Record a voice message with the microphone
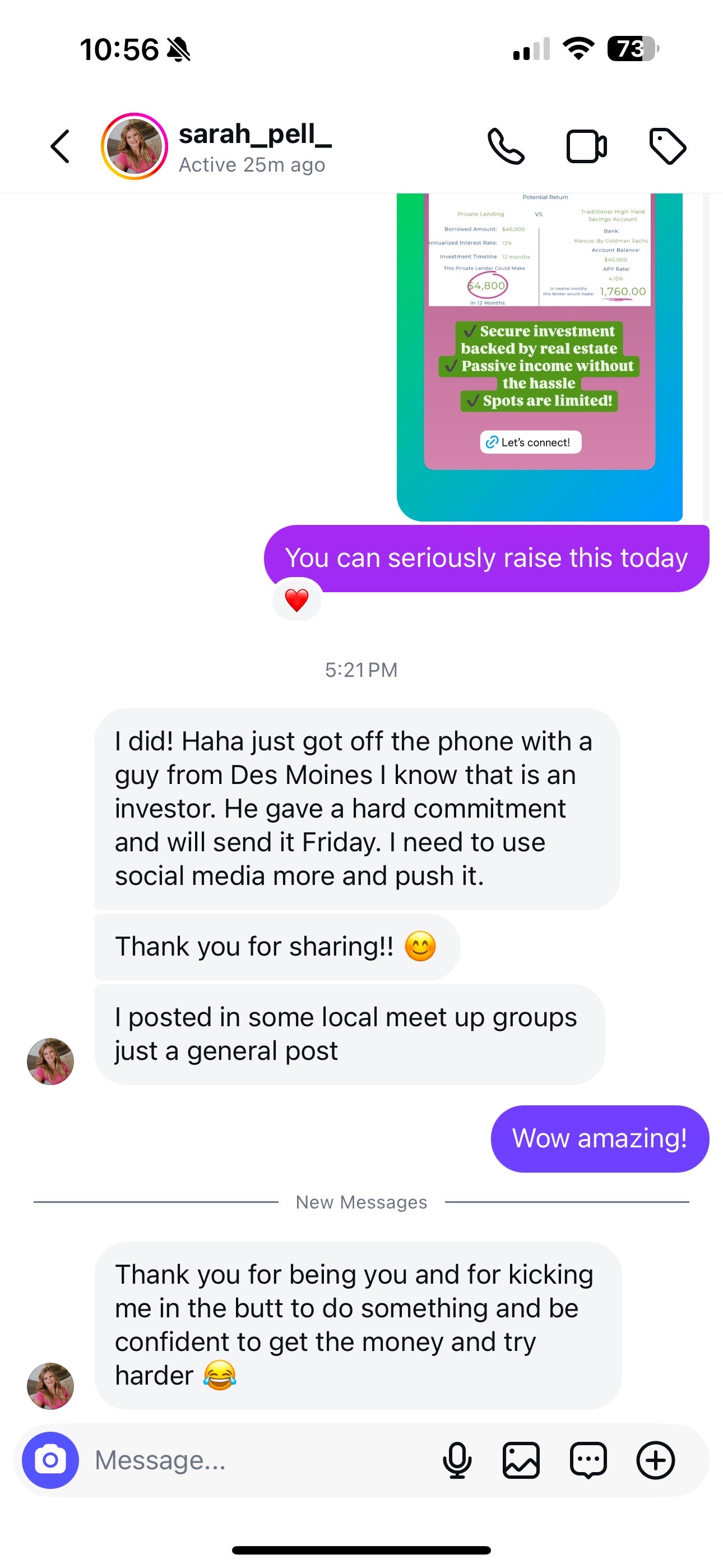The image size is (723, 1568). pos(457,1460)
